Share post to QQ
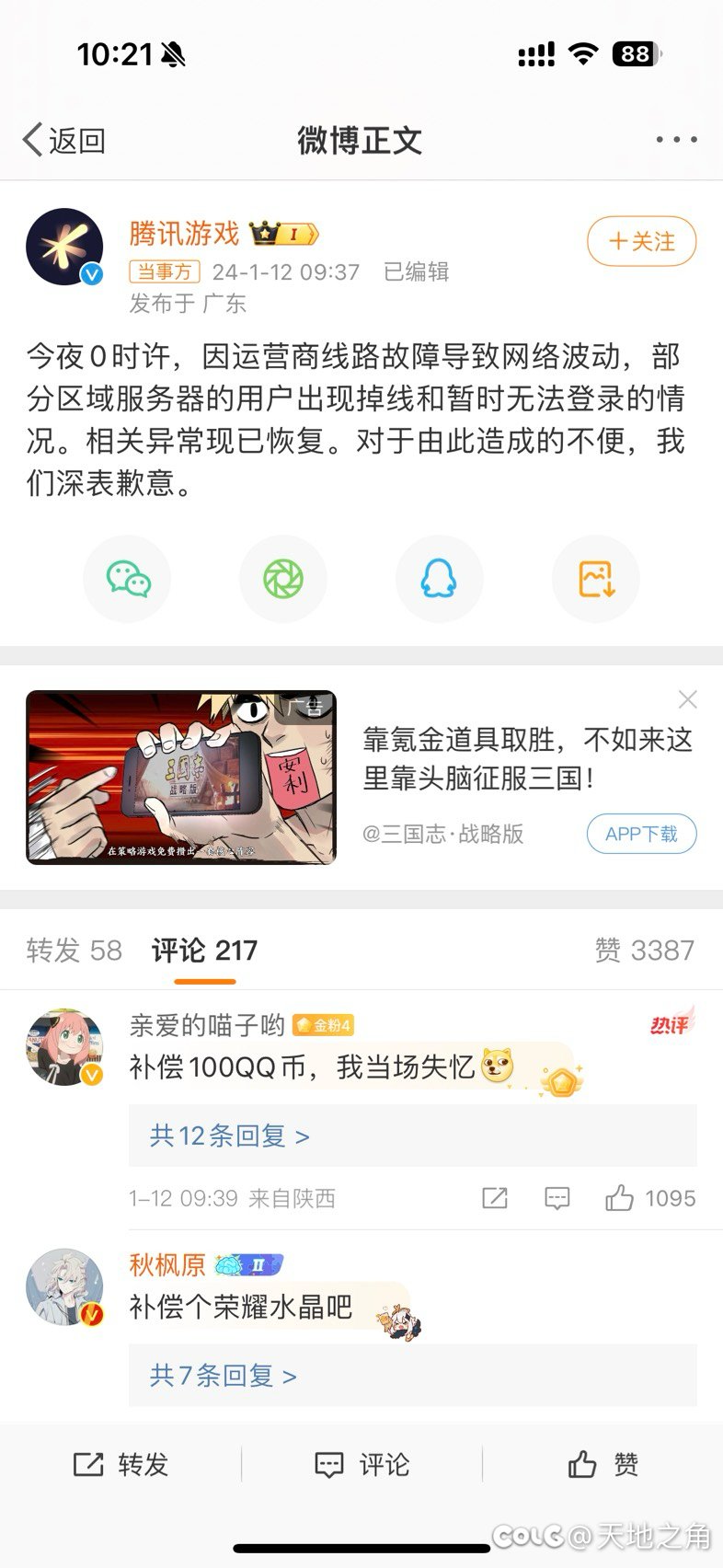Image resolution: width=723 pixels, height=1568 pixels. tap(439, 579)
